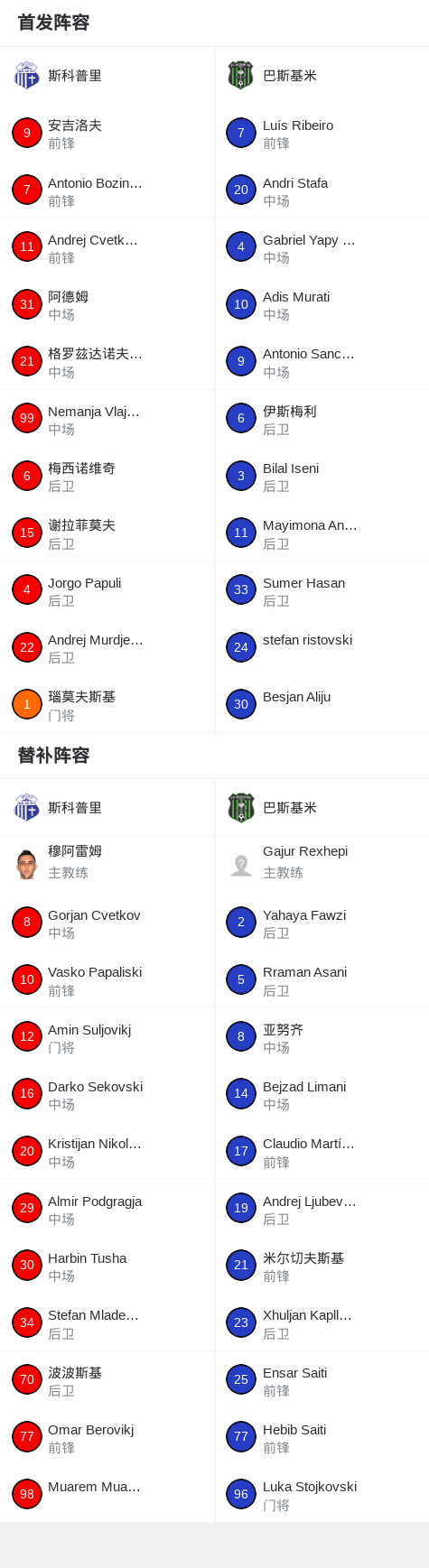View Bilal Iseni's player page
The width and height of the screenshot is (429, 1568).
tap(322, 476)
